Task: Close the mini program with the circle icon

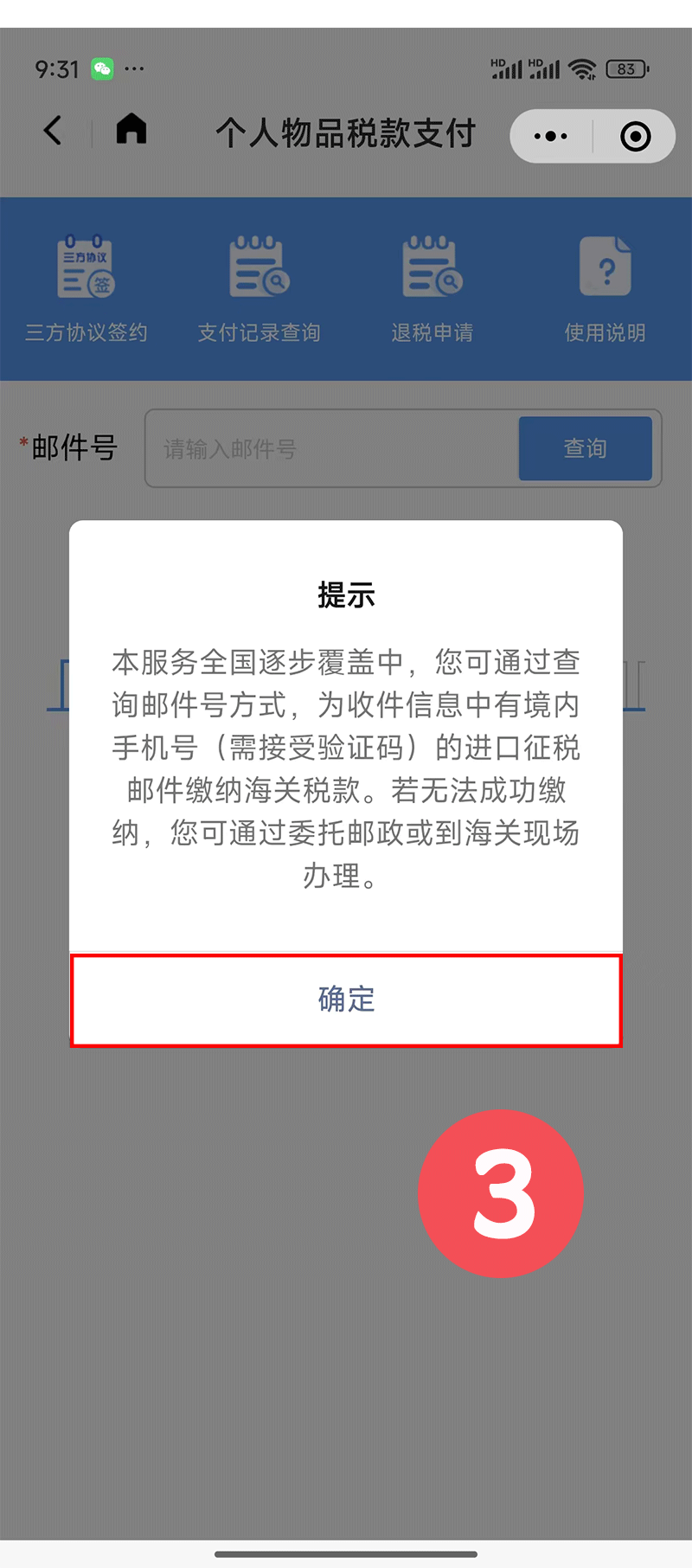Action: click(x=635, y=137)
